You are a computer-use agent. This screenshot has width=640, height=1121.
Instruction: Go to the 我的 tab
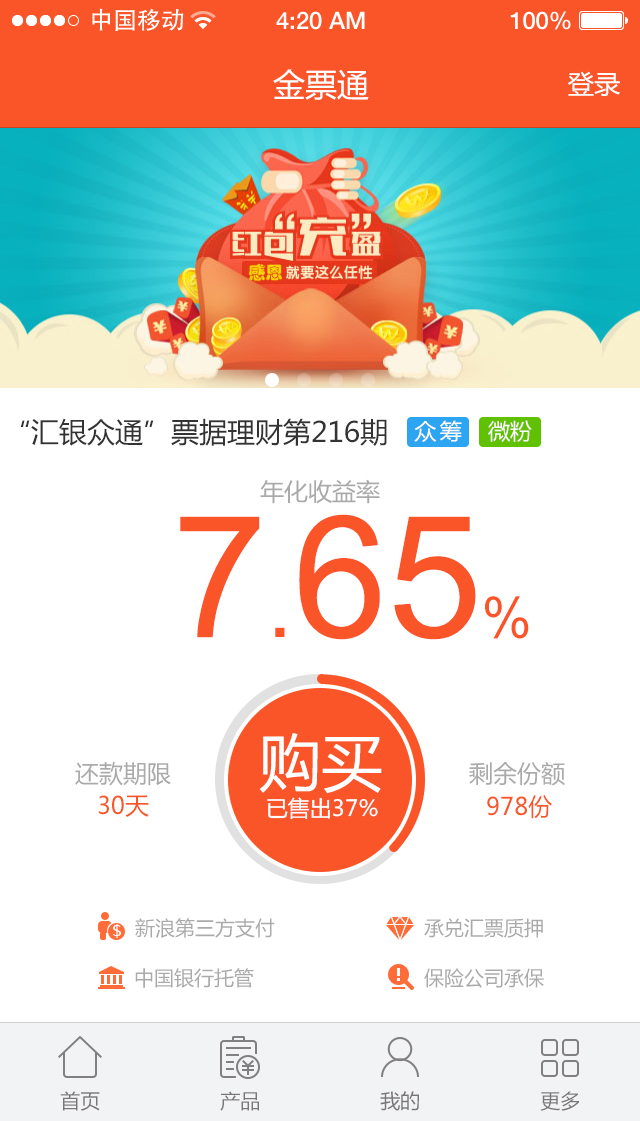(400, 1073)
